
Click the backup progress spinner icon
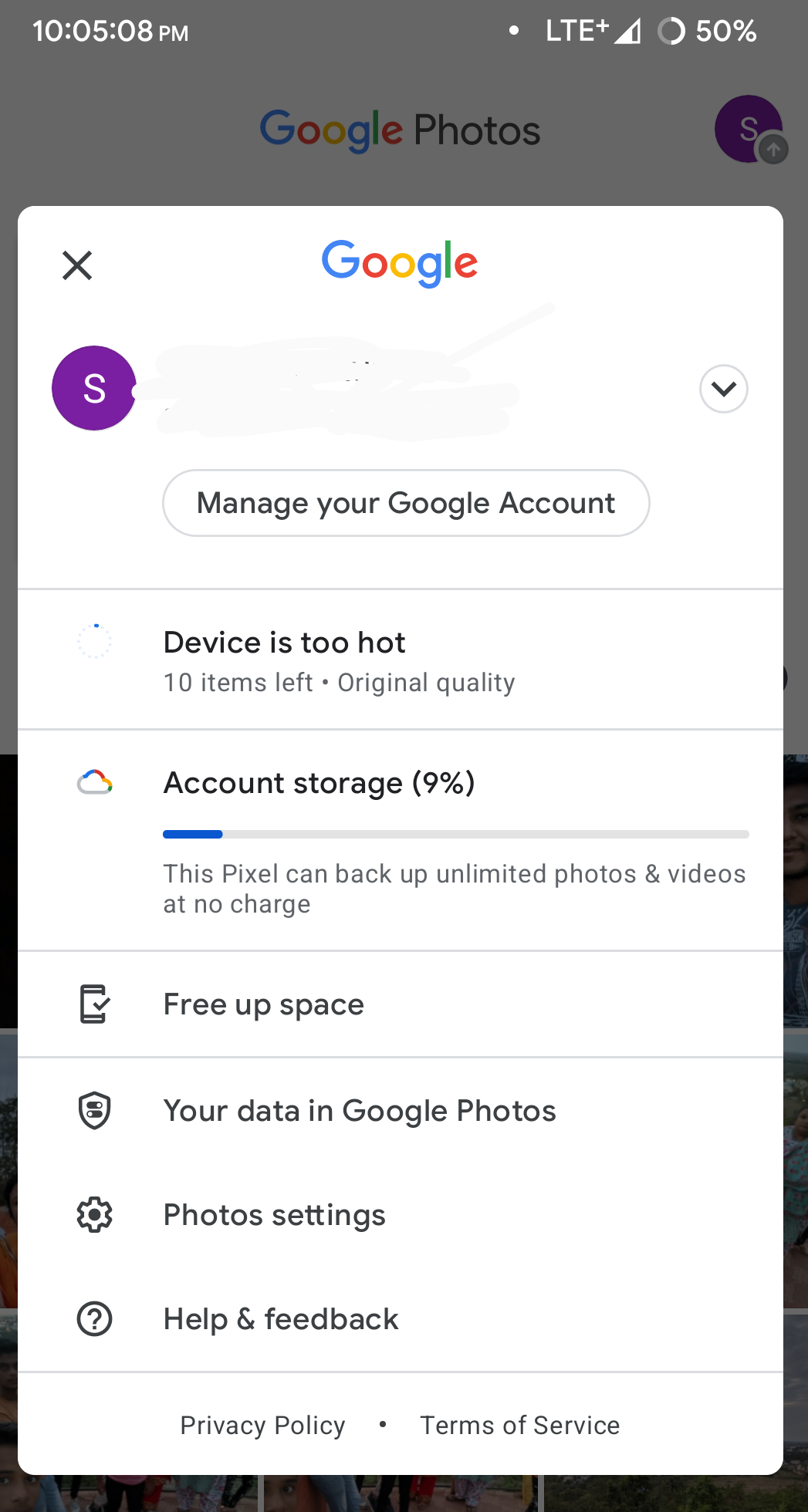[x=94, y=642]
